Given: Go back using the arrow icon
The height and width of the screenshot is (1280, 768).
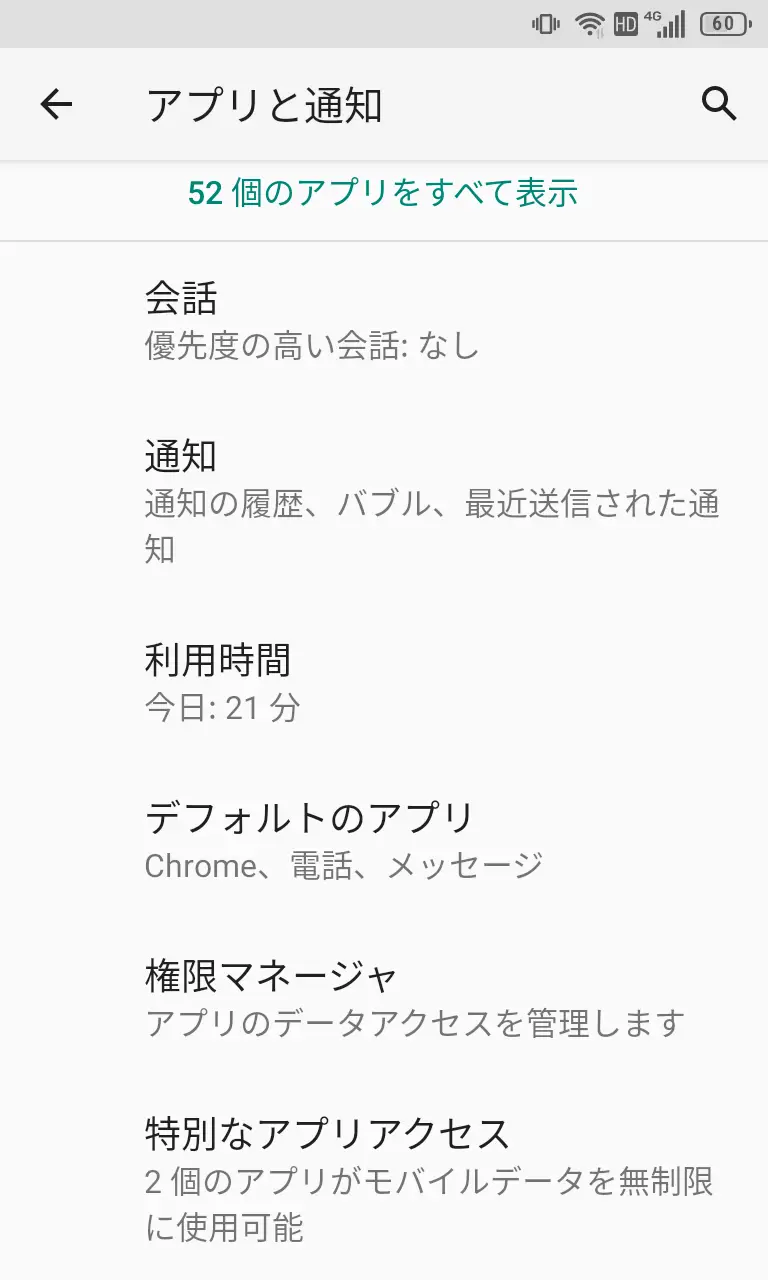Looking at the screenshot, I should coord(56,104).
